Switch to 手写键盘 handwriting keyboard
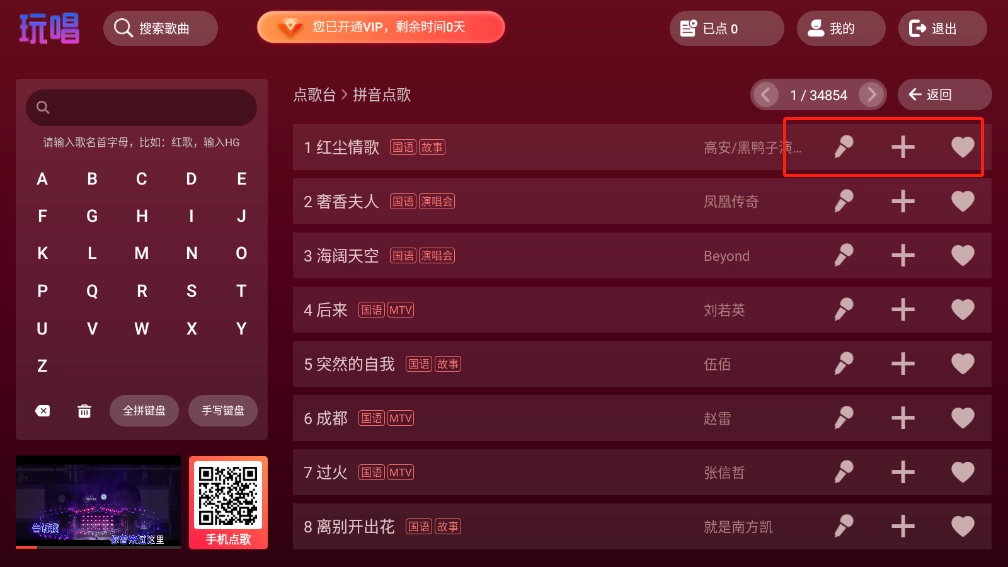 click(x=222, y=411)
